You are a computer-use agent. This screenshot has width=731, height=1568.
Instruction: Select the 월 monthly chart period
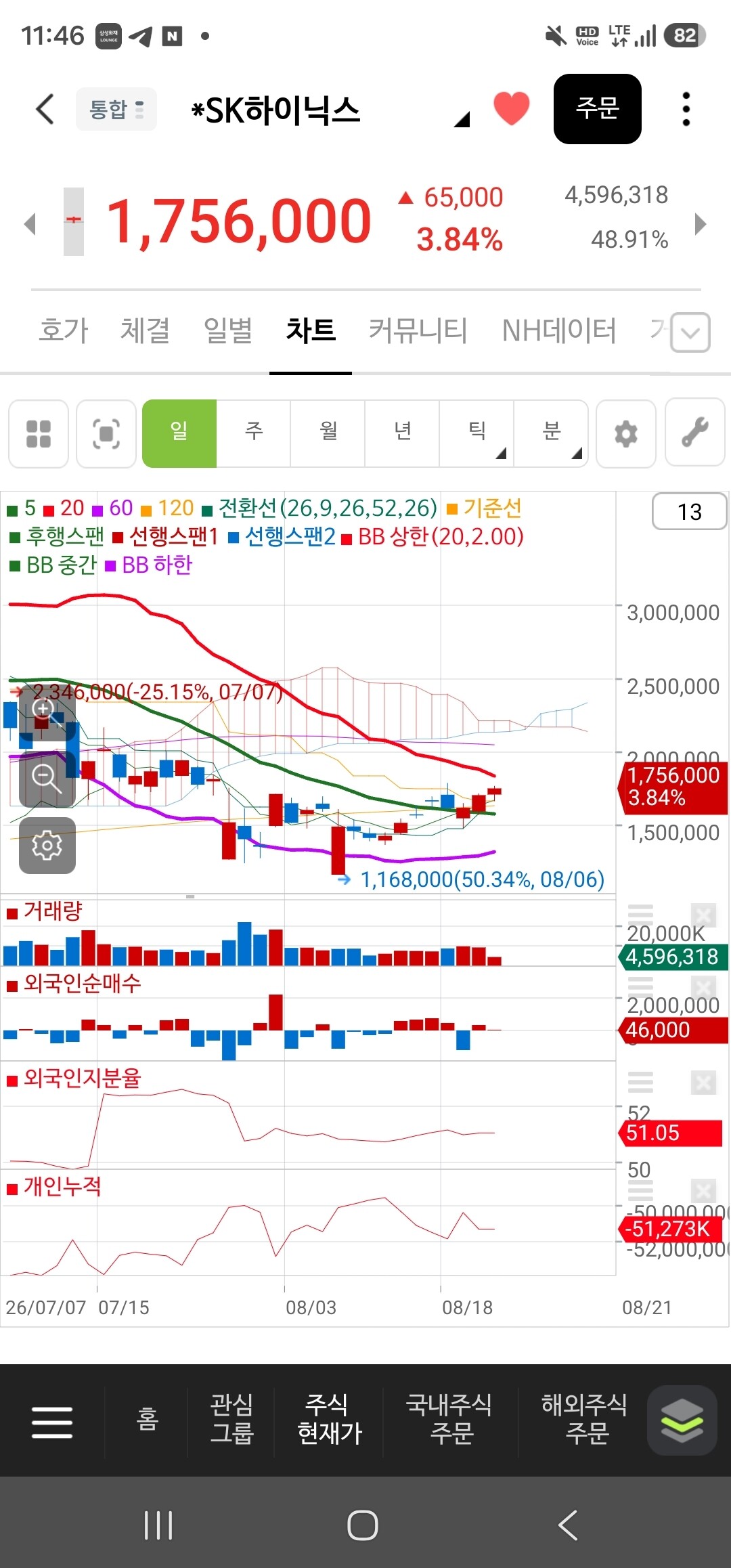[x=328, y=433]
